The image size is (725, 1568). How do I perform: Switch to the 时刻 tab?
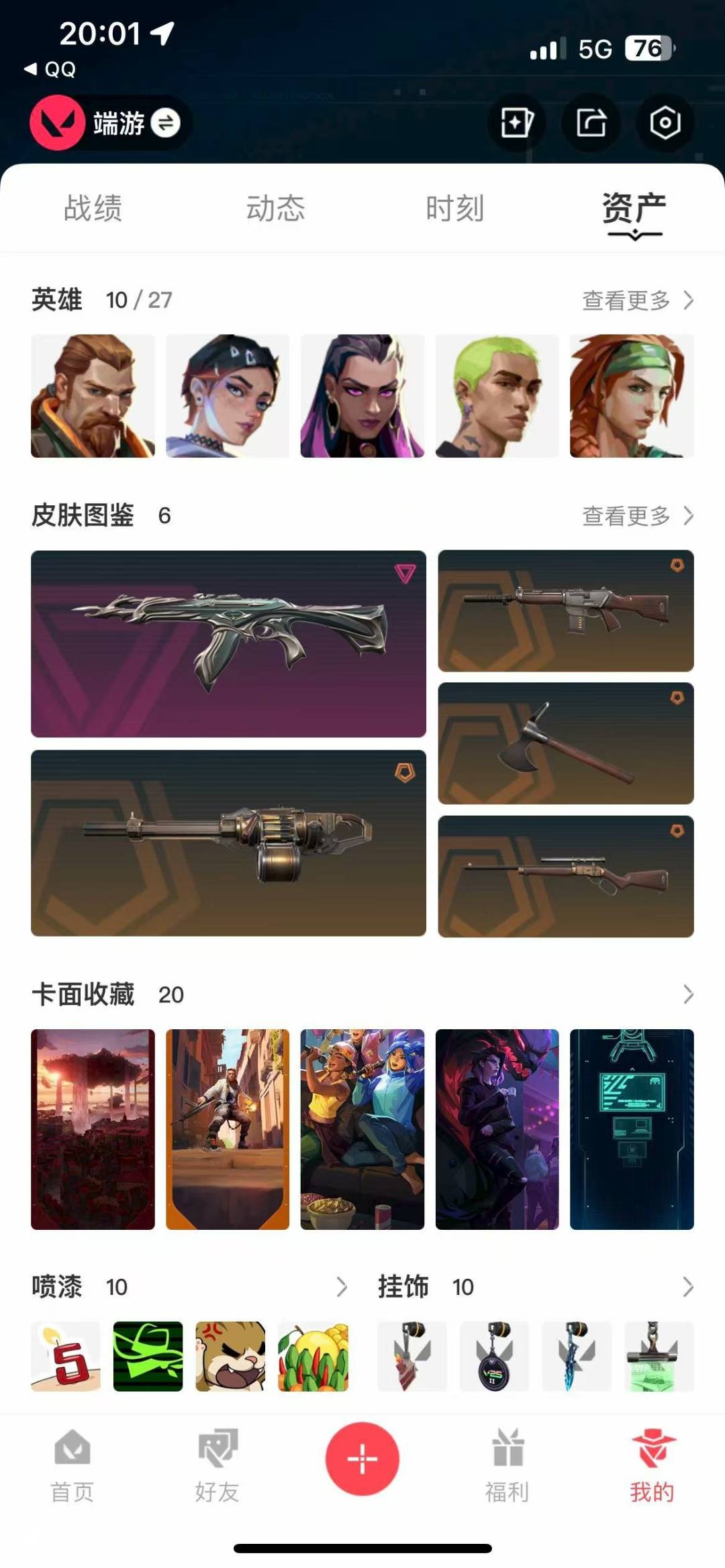click(455, 208)
